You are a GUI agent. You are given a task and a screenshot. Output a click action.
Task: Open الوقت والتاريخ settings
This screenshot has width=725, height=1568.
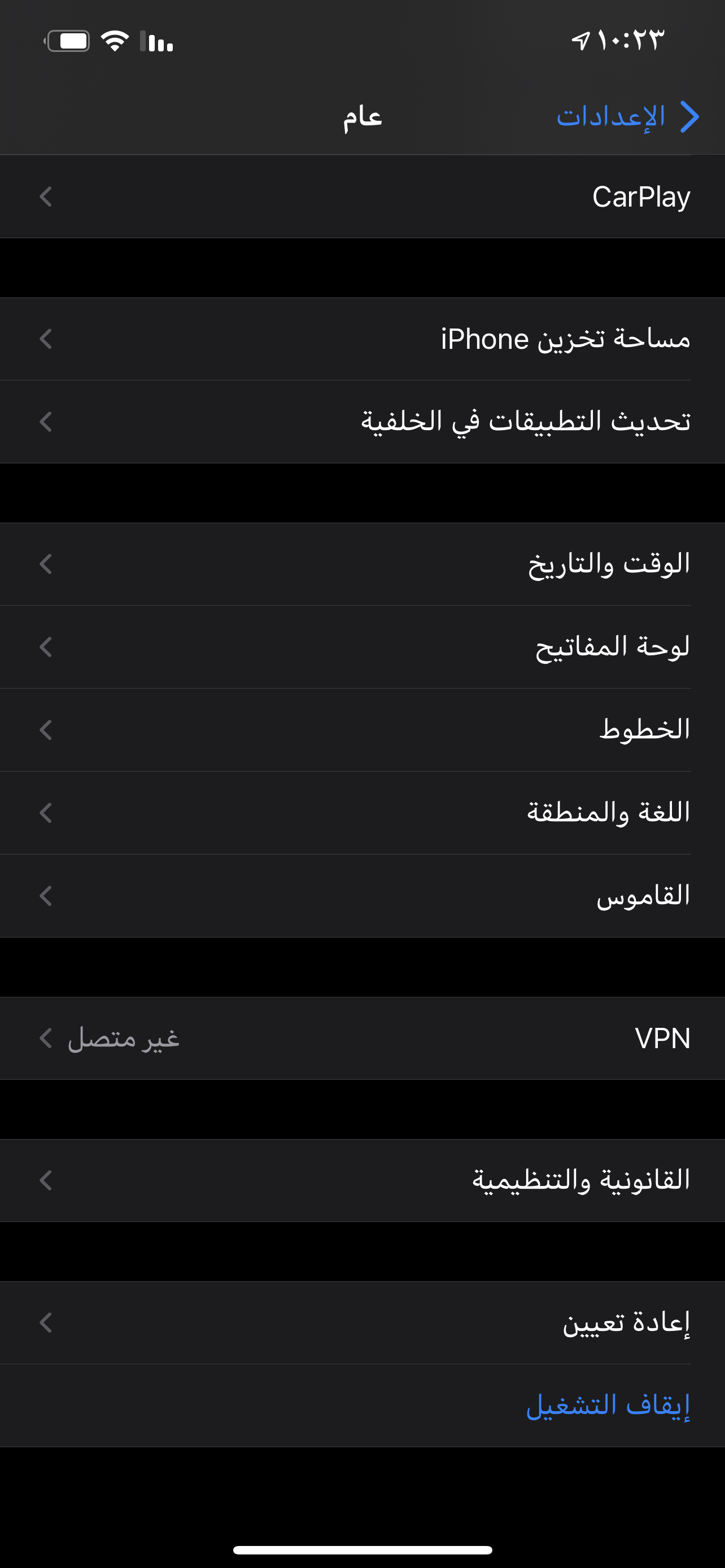tap(362, 564)
